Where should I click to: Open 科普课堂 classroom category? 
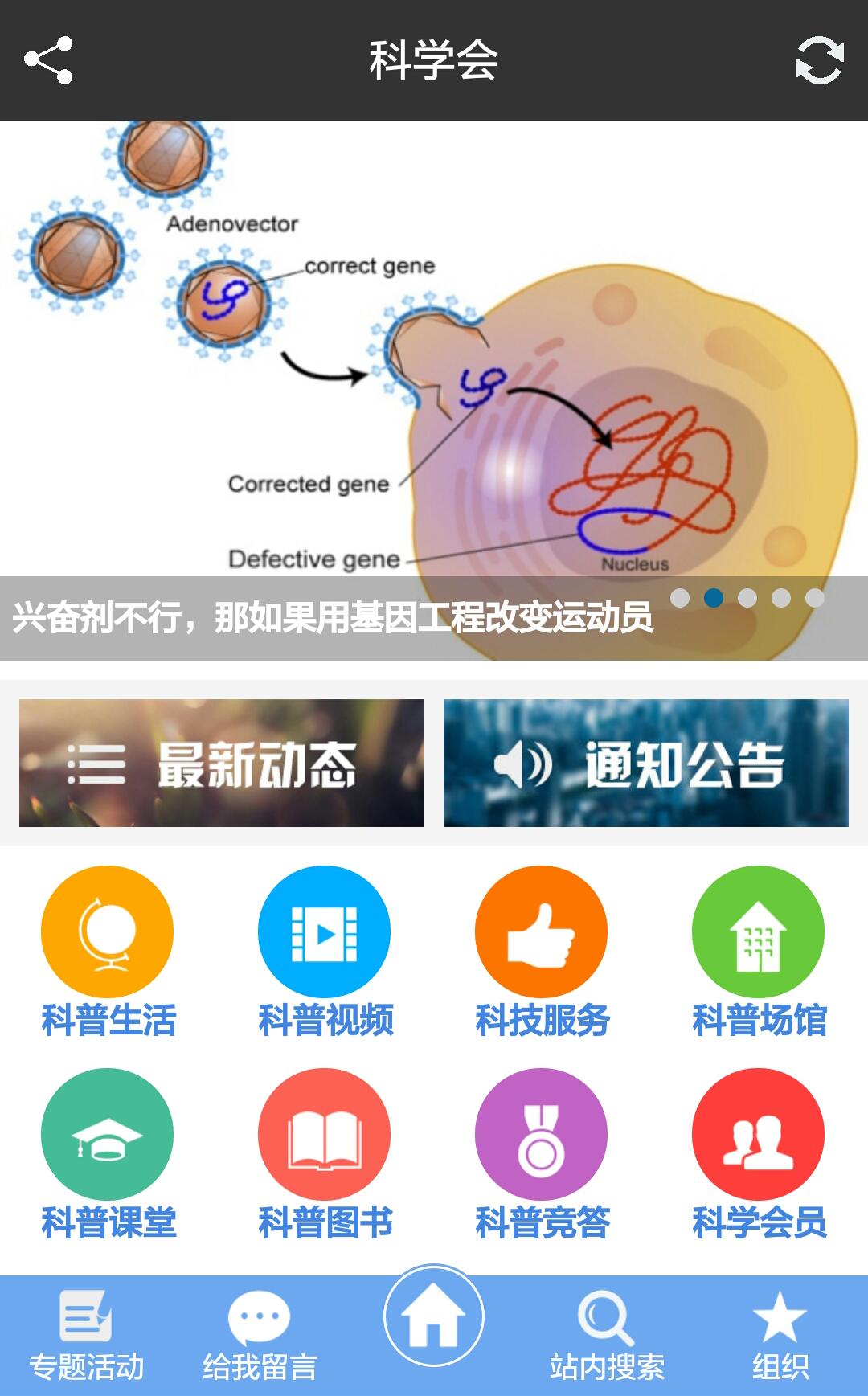(x=108, y=1155)
